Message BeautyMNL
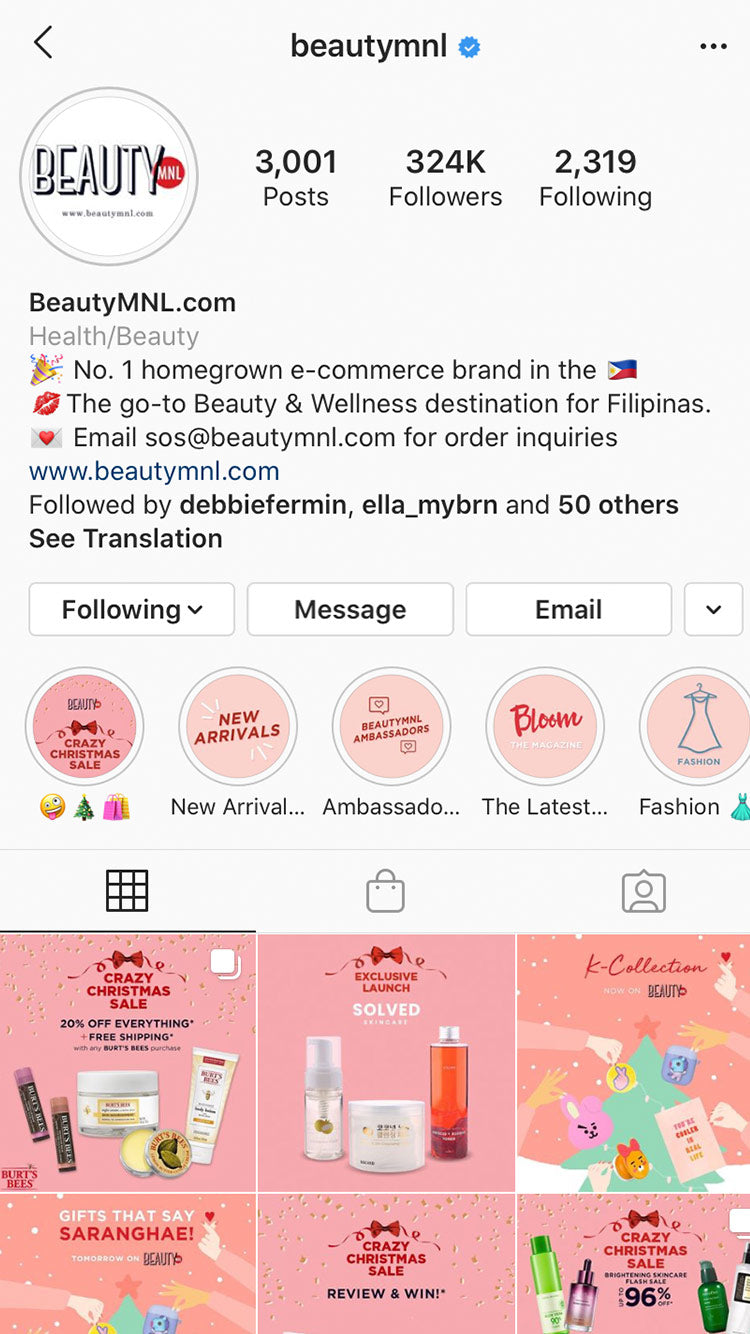This screenshot has width=750, height=1334. click(x=350, y=609)
